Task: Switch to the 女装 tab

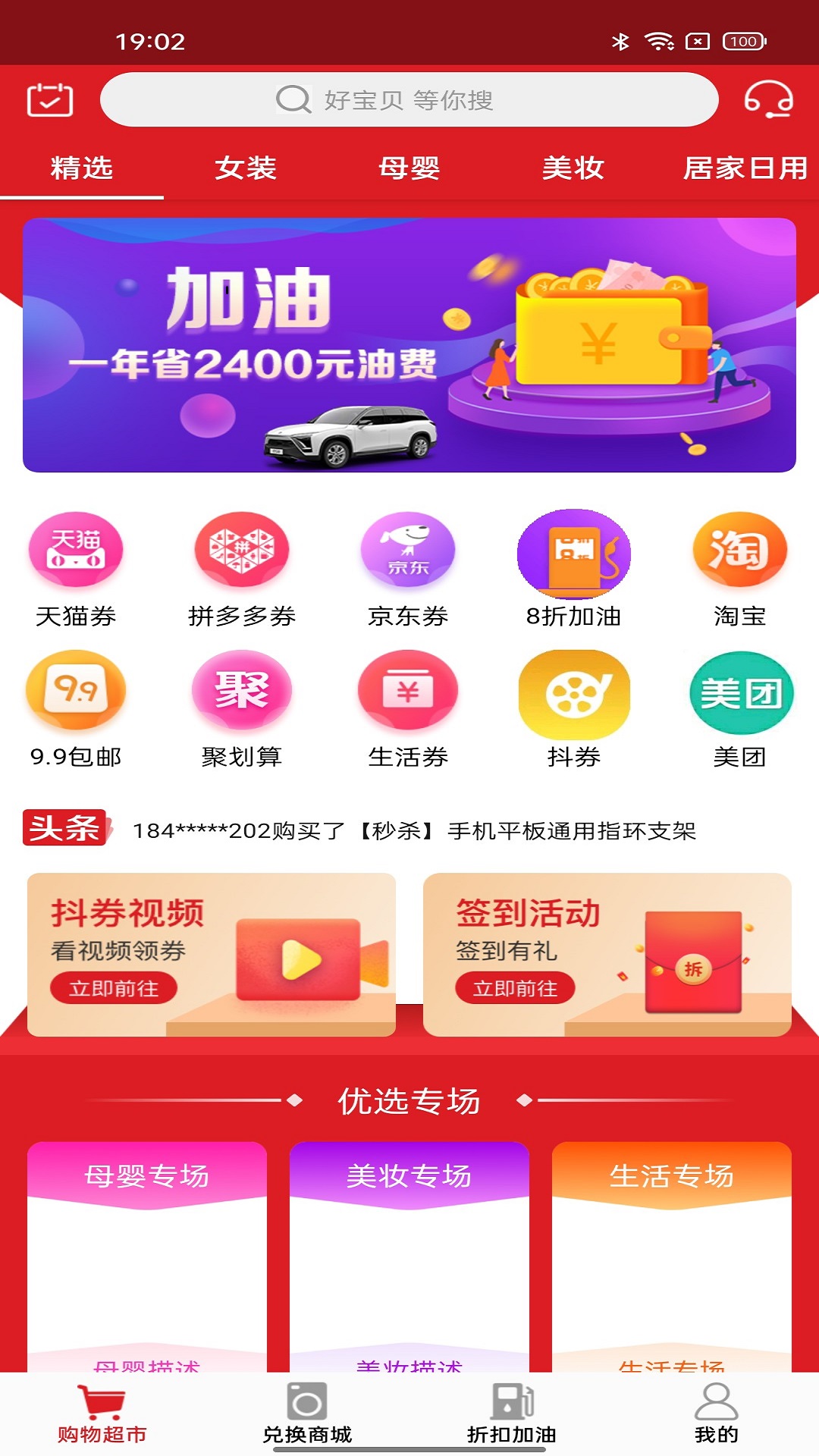Action: click(245, 168)
